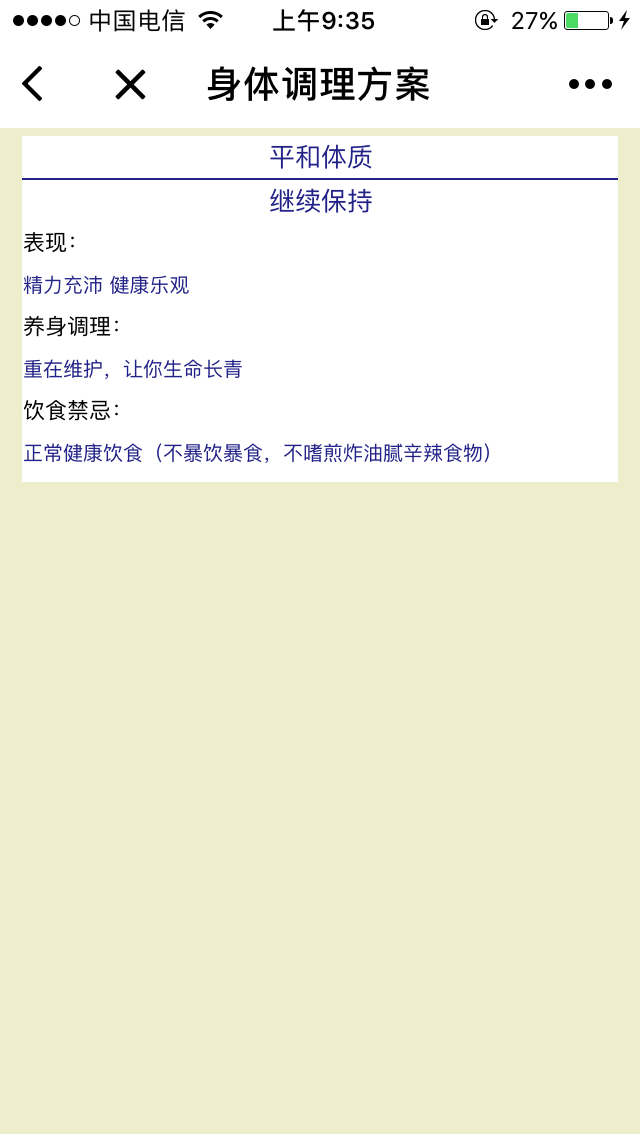This screenshot has width=640, height=1136.
Task: Close the 身体调理方案 page
Action: tap(130, 85)
